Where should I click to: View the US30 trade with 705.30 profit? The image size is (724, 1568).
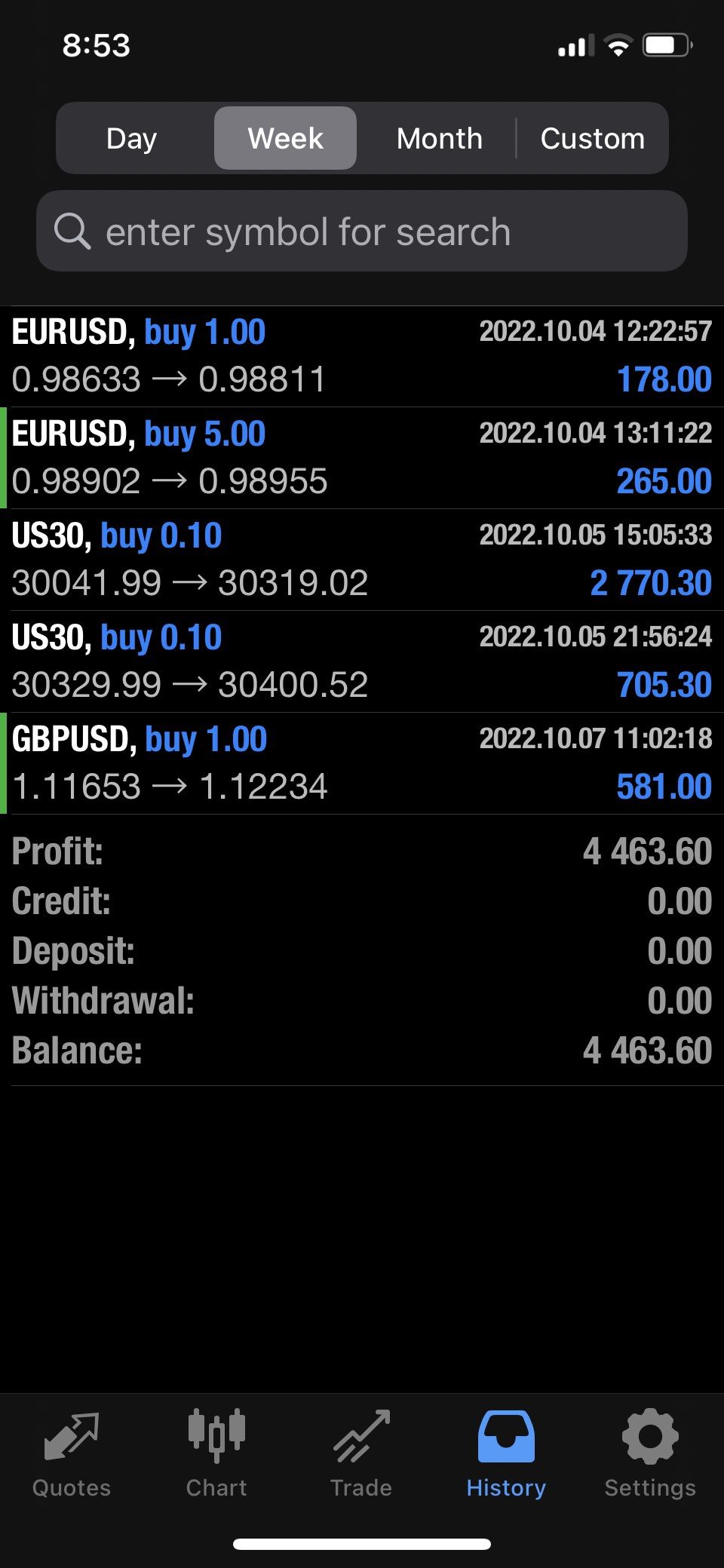tap(362, 661)
